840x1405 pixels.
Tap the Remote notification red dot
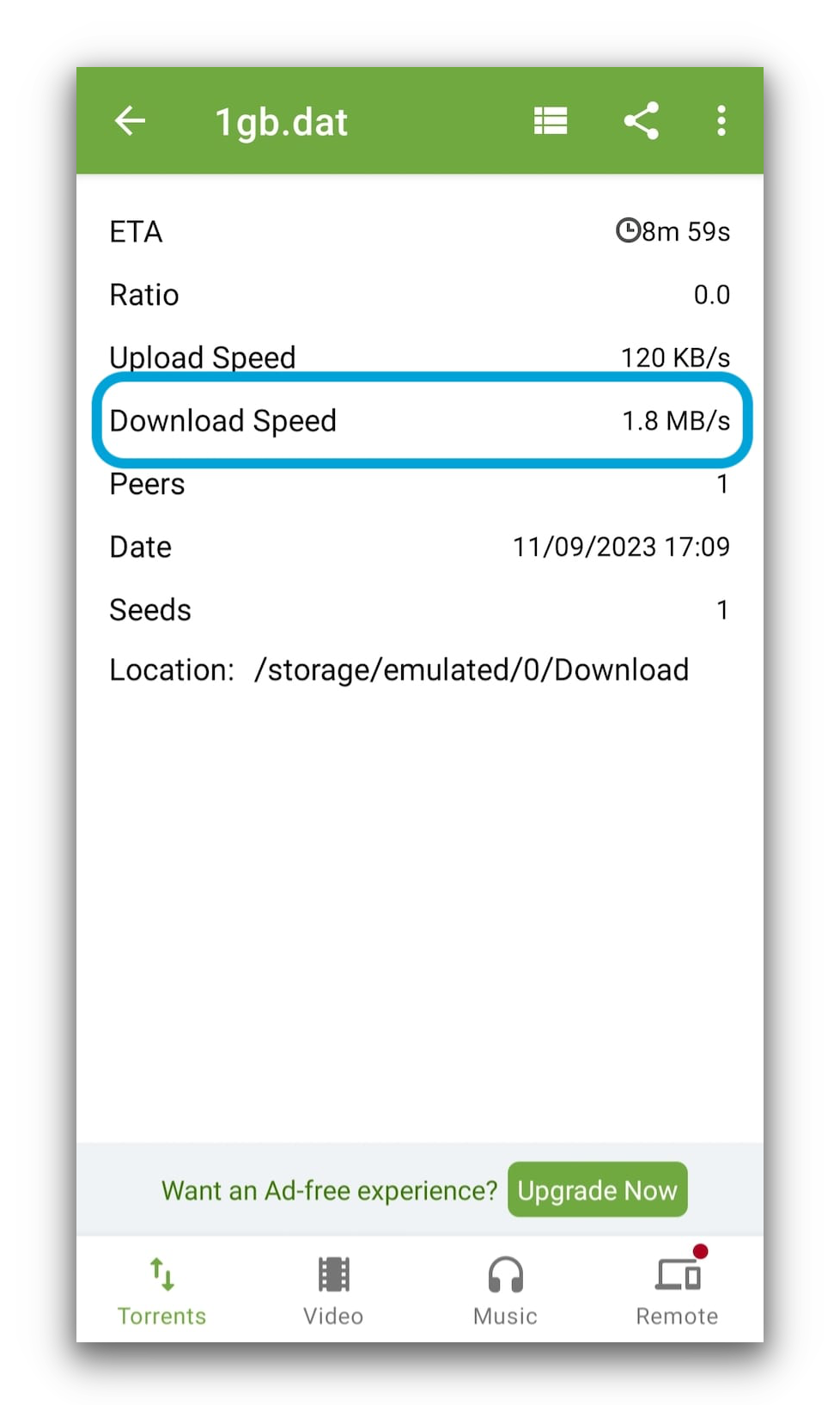click(701, 1251)
